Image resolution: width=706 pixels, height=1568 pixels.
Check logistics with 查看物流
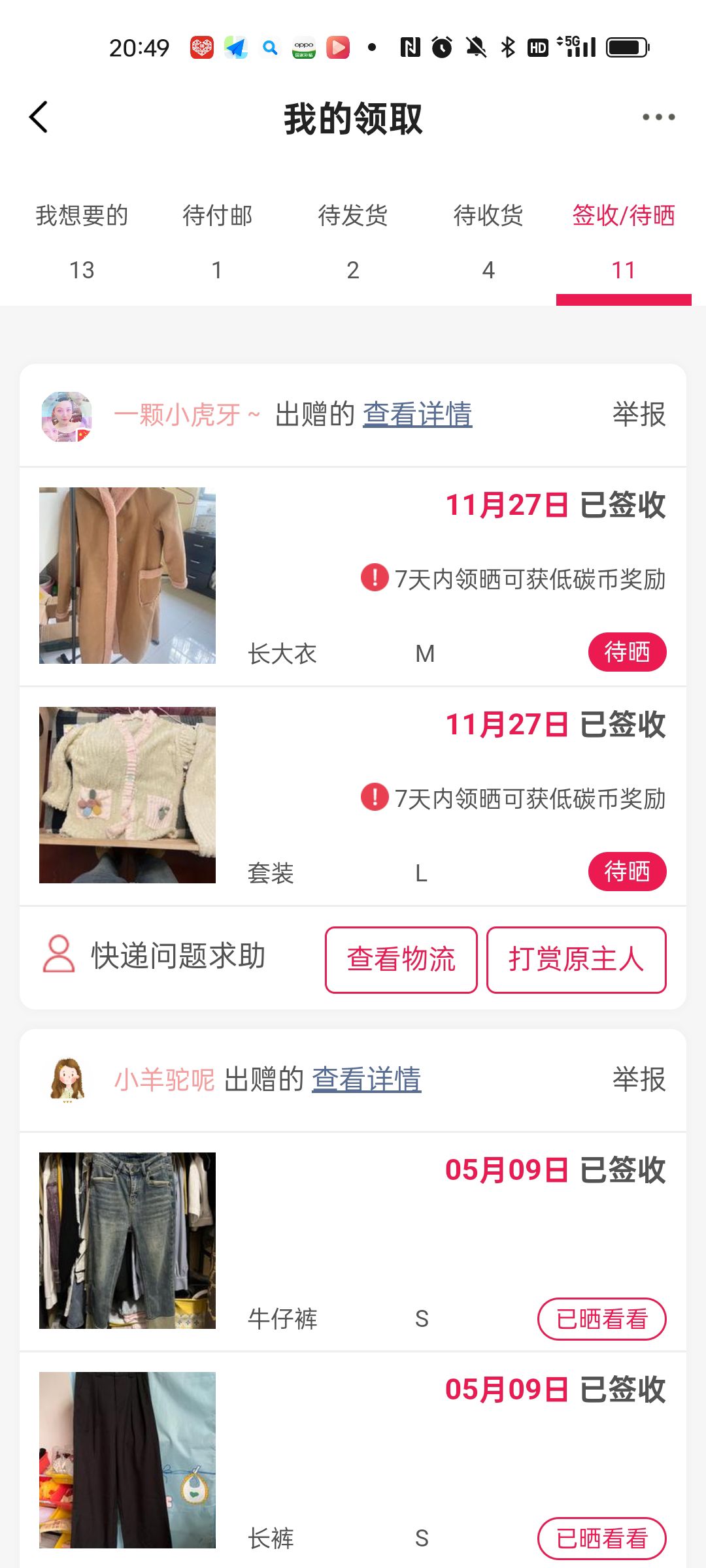[x=401, y=960]
